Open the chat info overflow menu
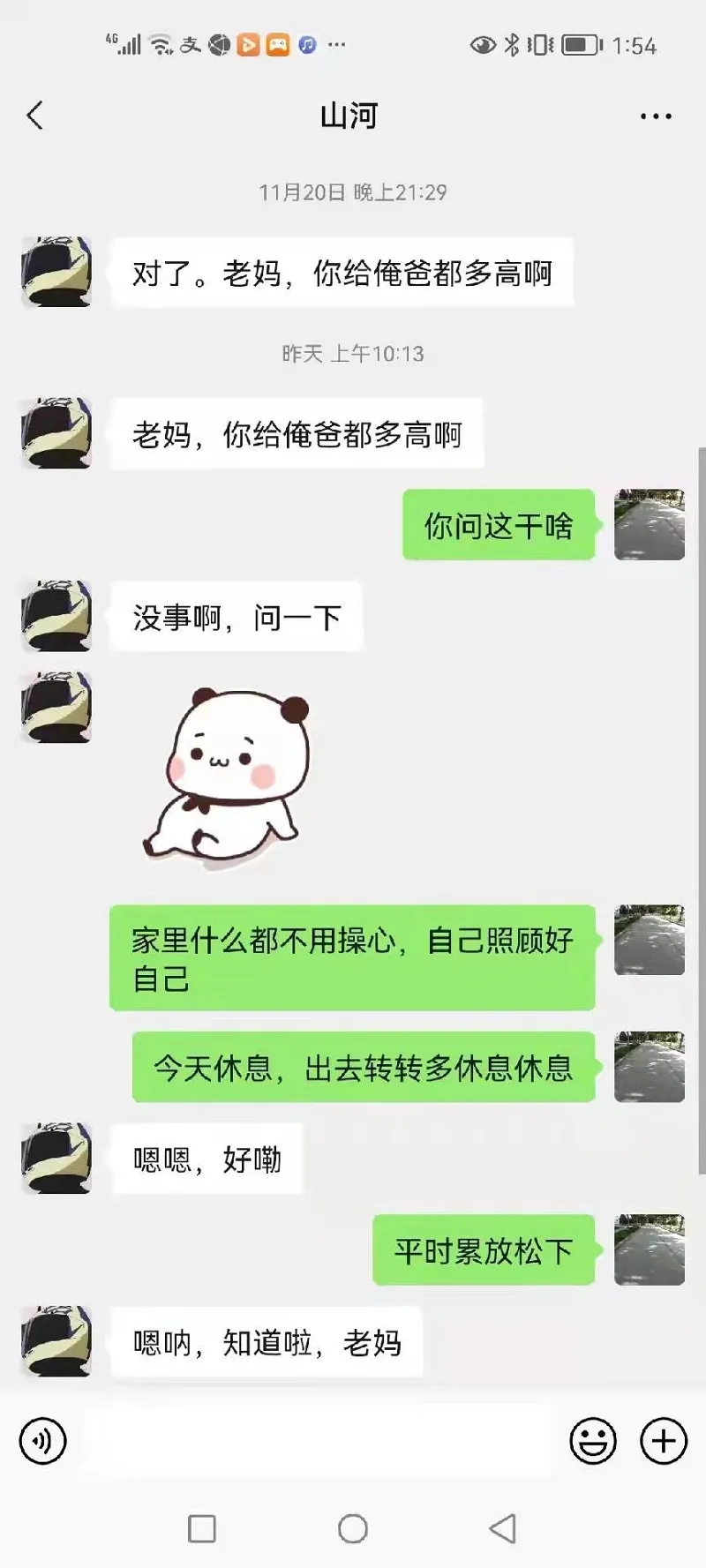The height and width of the screenshot is (1568, 706). pyautogui.click(x=656, y=116)
